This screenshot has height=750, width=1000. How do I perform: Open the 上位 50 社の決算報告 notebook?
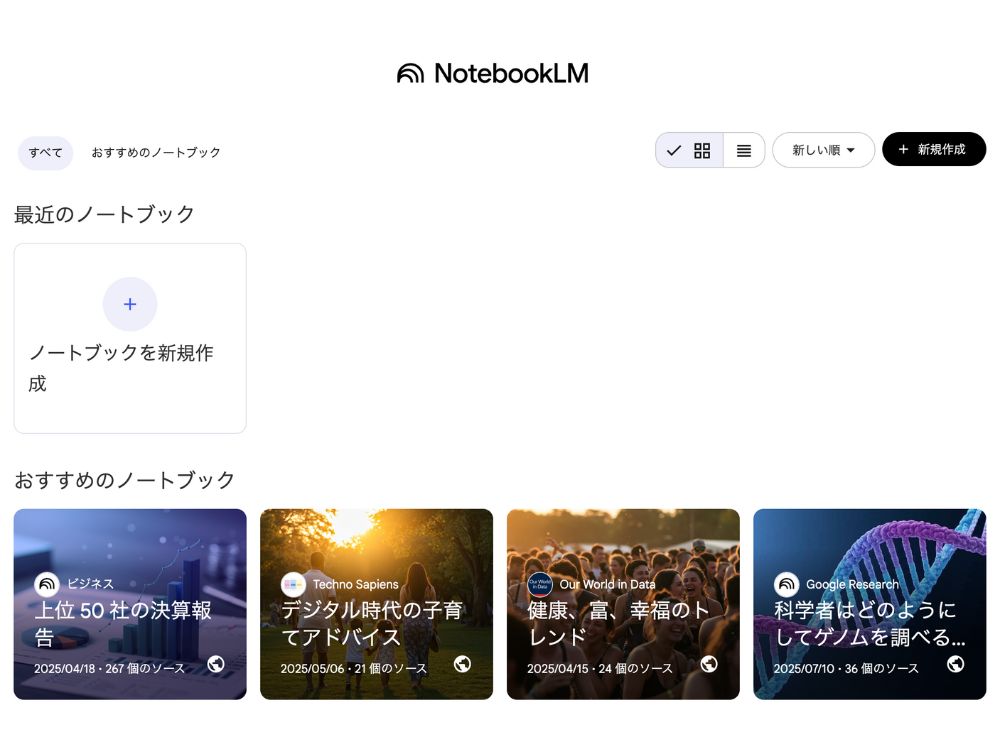coord(130,604)
